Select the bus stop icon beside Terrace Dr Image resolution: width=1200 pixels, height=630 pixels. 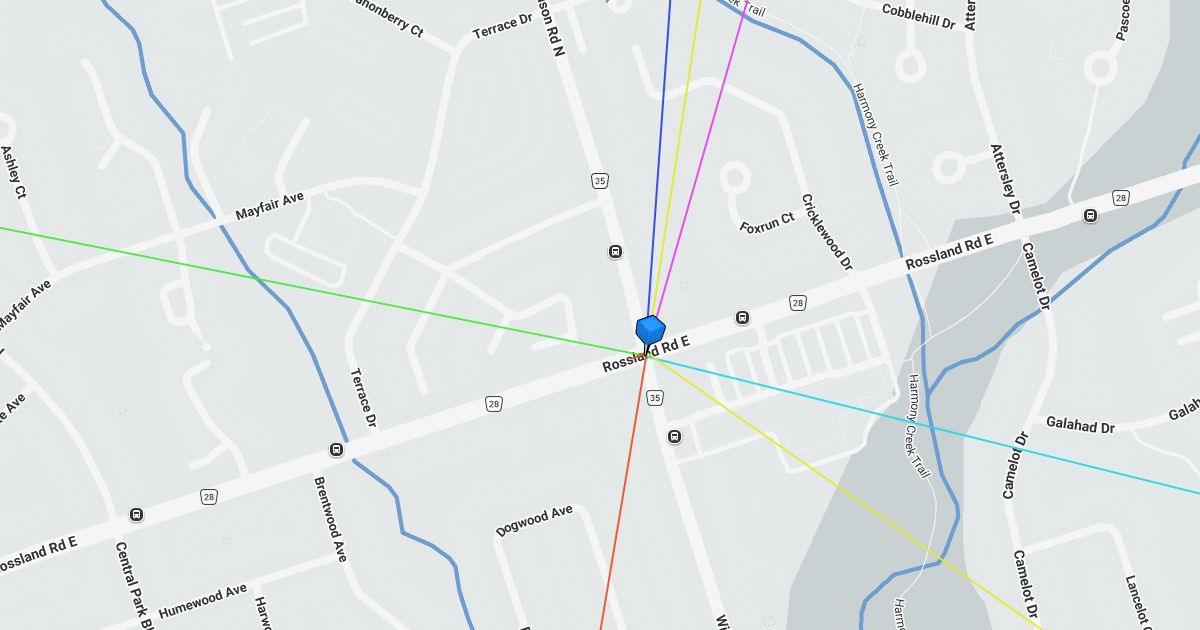point(336,450)
